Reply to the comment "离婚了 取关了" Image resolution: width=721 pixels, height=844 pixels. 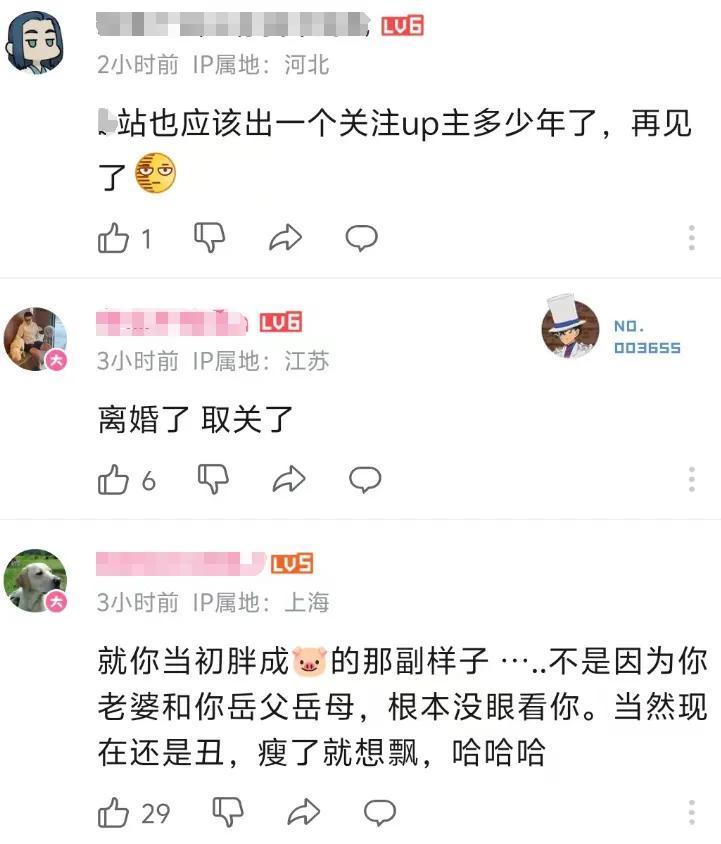click(x=364, y=479)
